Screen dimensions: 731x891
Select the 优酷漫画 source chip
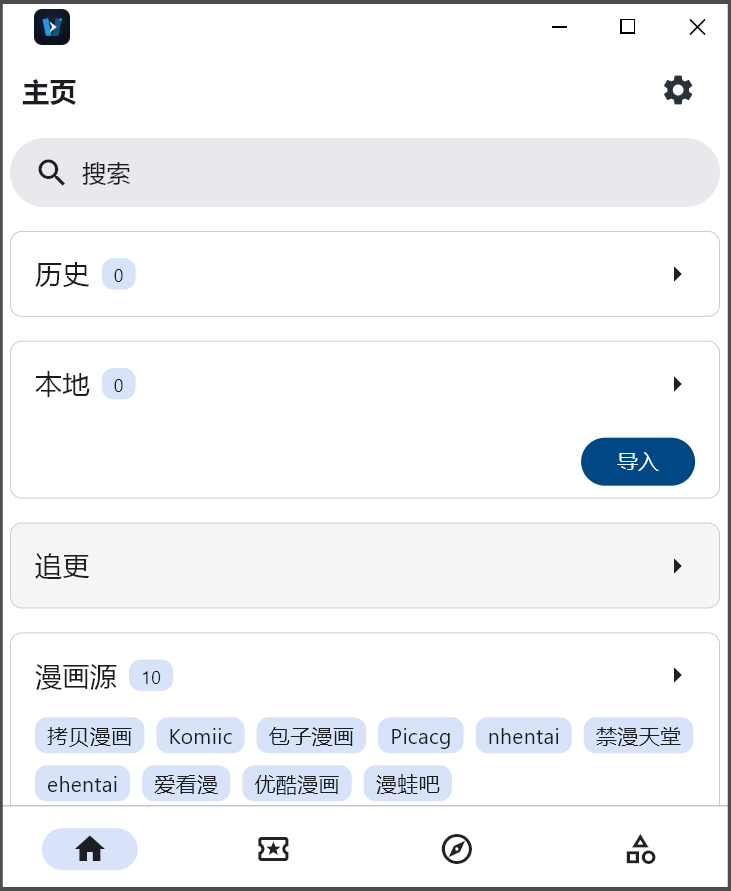coord(297,784)
